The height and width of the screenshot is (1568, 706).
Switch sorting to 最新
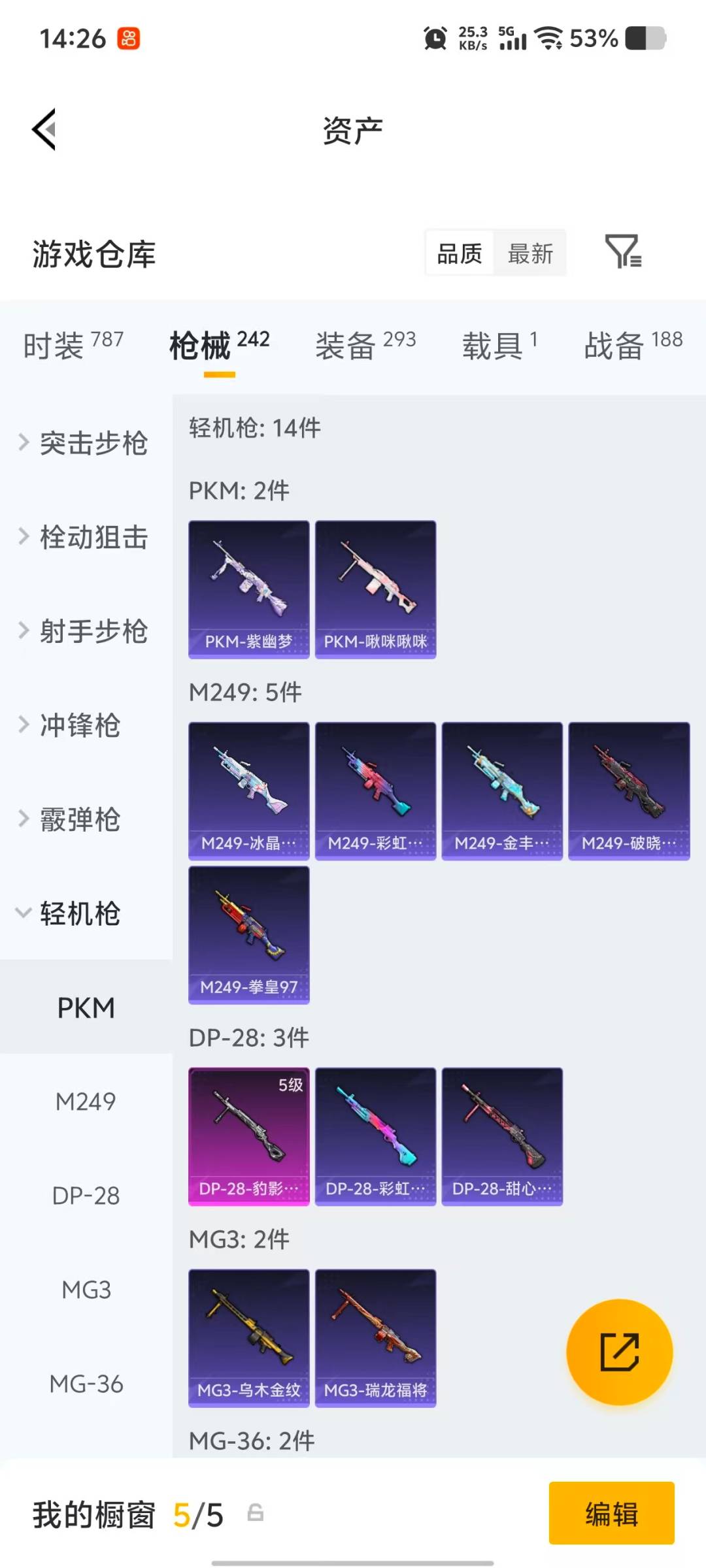click(531, 253)
